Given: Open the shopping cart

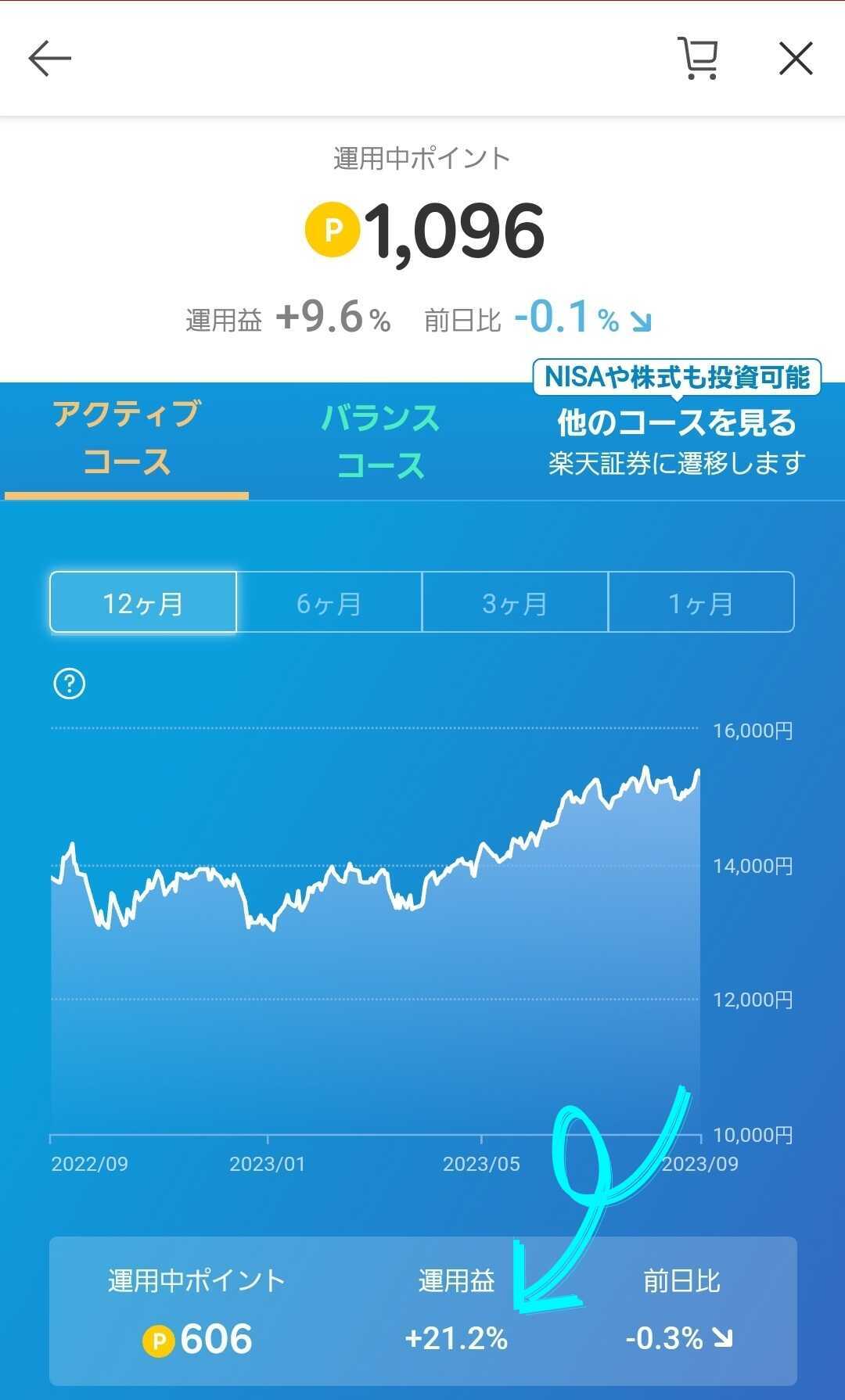Looking at the screenshot, I should [x=698, y=59].
